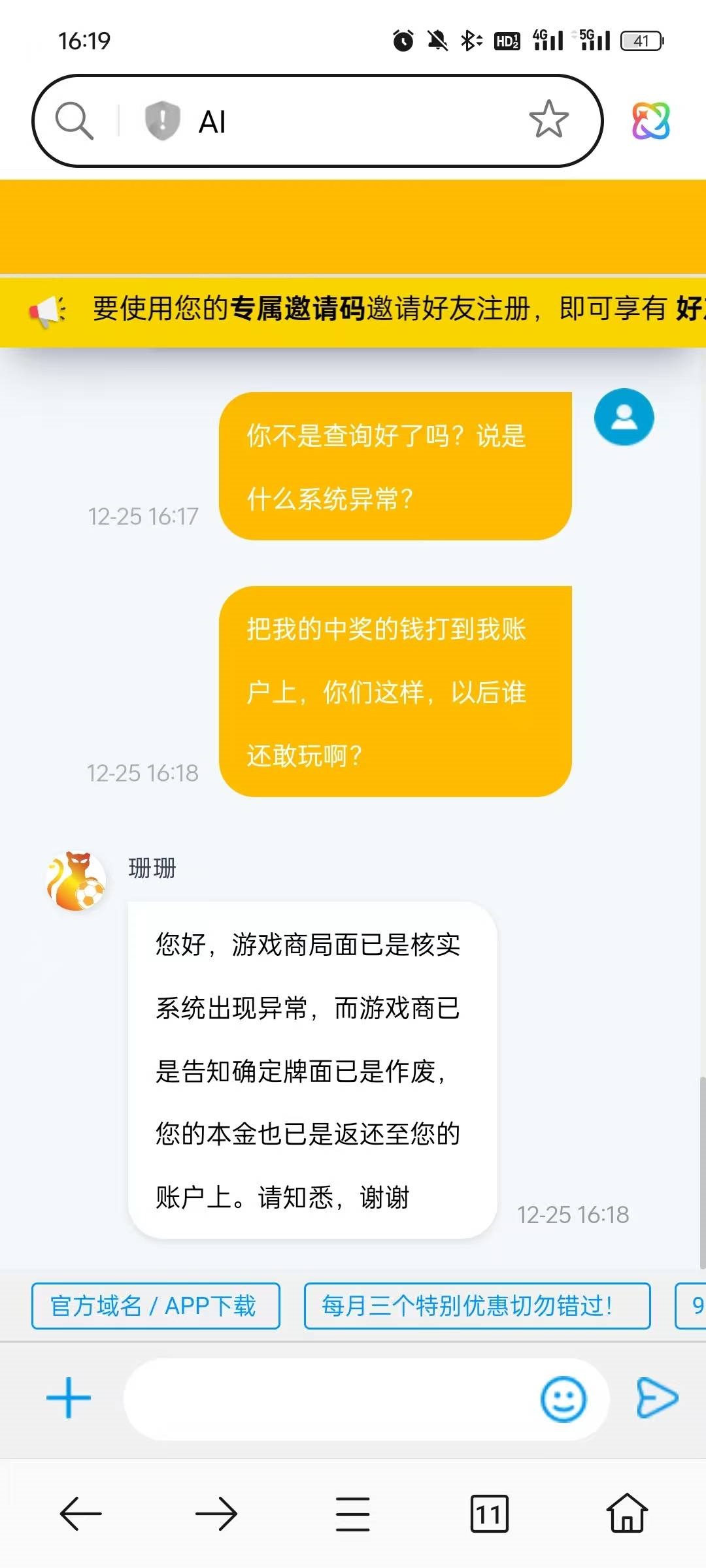Screen dimensions: 706x1568
Task: Open the browser menu with three lines
Action: [352, 1516]
